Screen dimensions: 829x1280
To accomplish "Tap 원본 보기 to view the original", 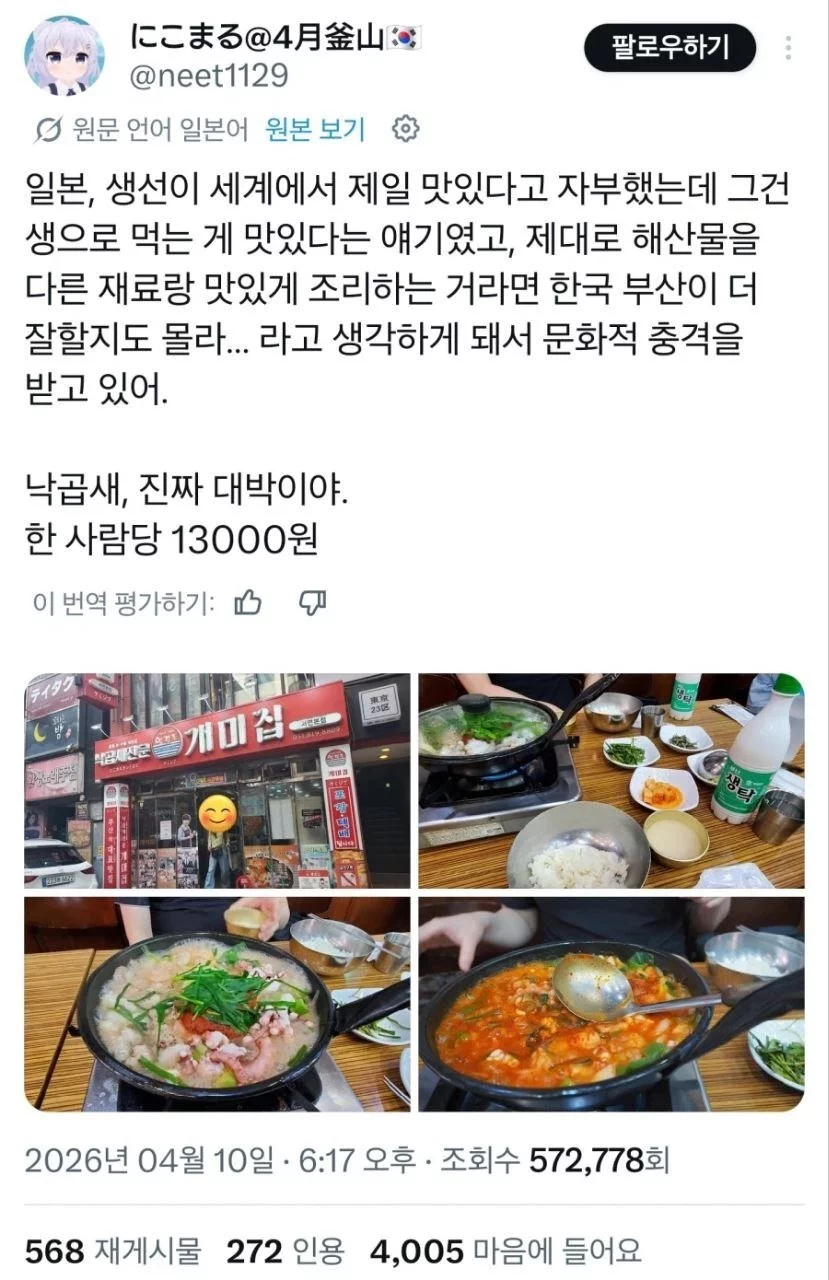I will [315, 129].
